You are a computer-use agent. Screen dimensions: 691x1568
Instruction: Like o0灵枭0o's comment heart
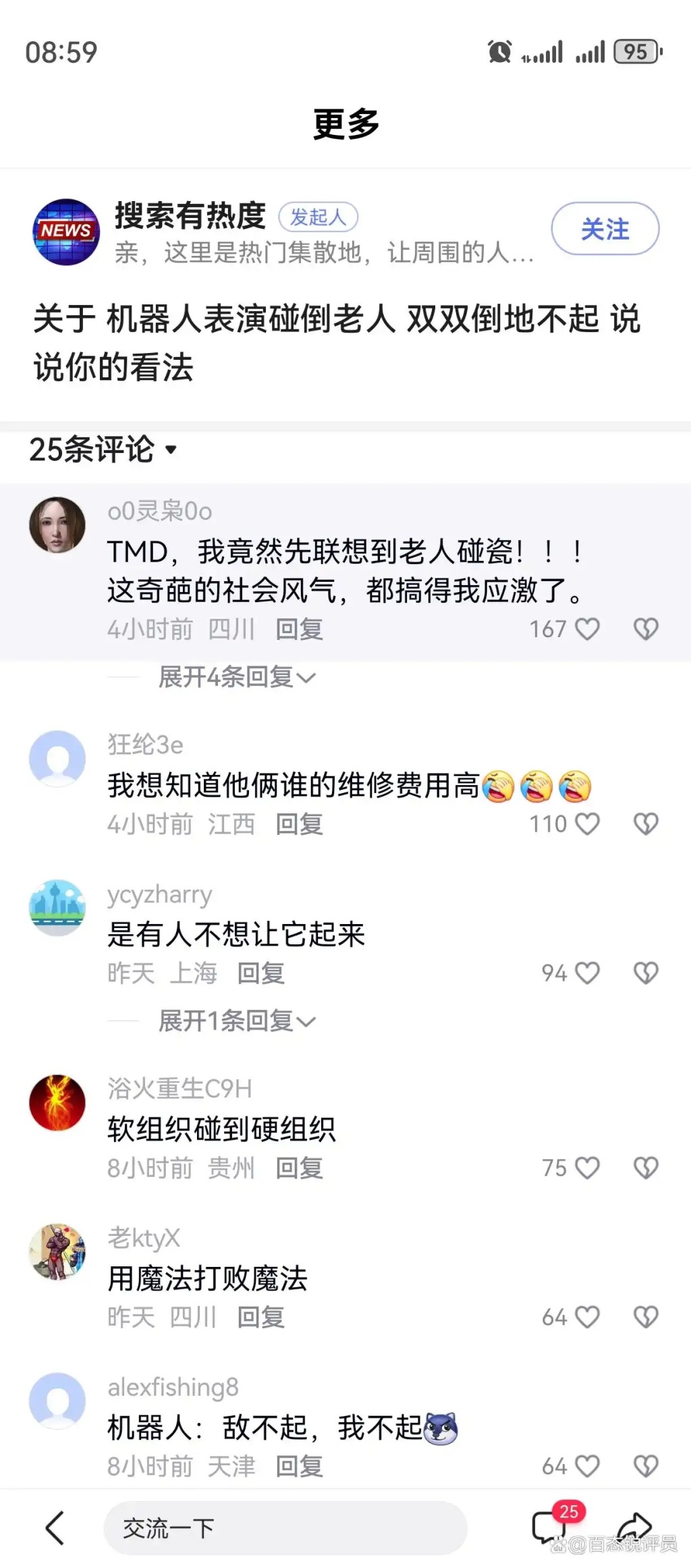[586, 628]
